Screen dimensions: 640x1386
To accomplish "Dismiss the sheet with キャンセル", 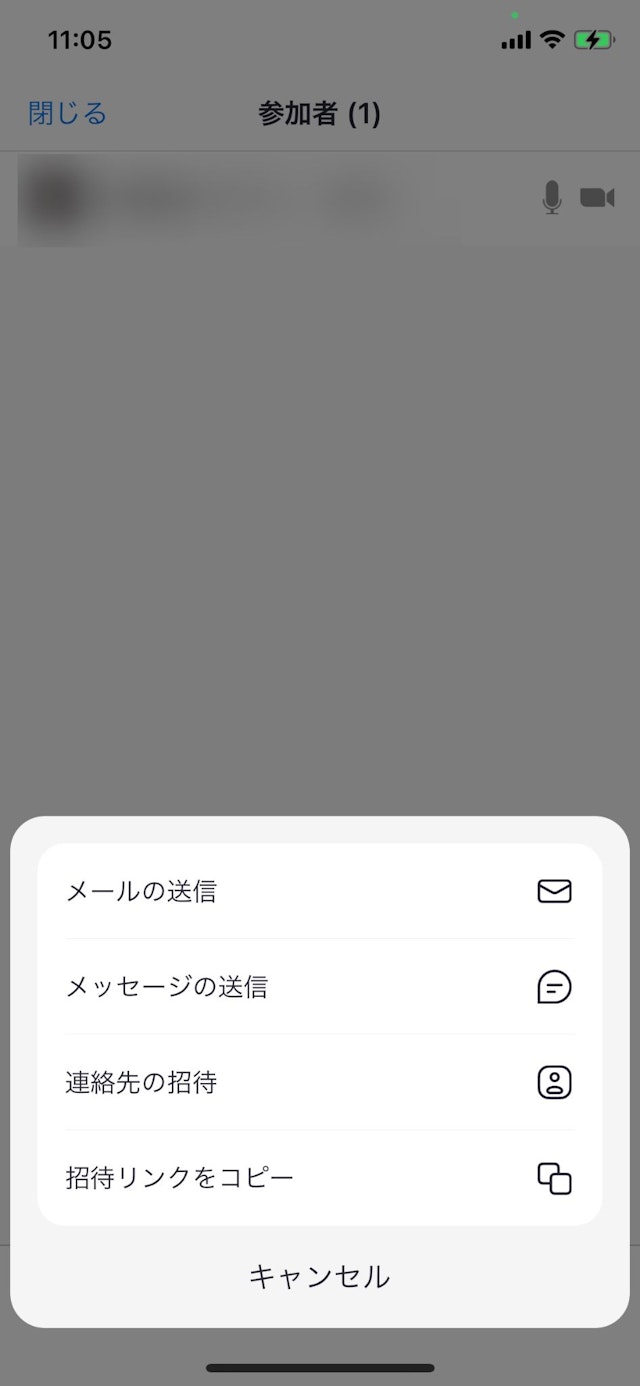I will [x=319, y=1277].
